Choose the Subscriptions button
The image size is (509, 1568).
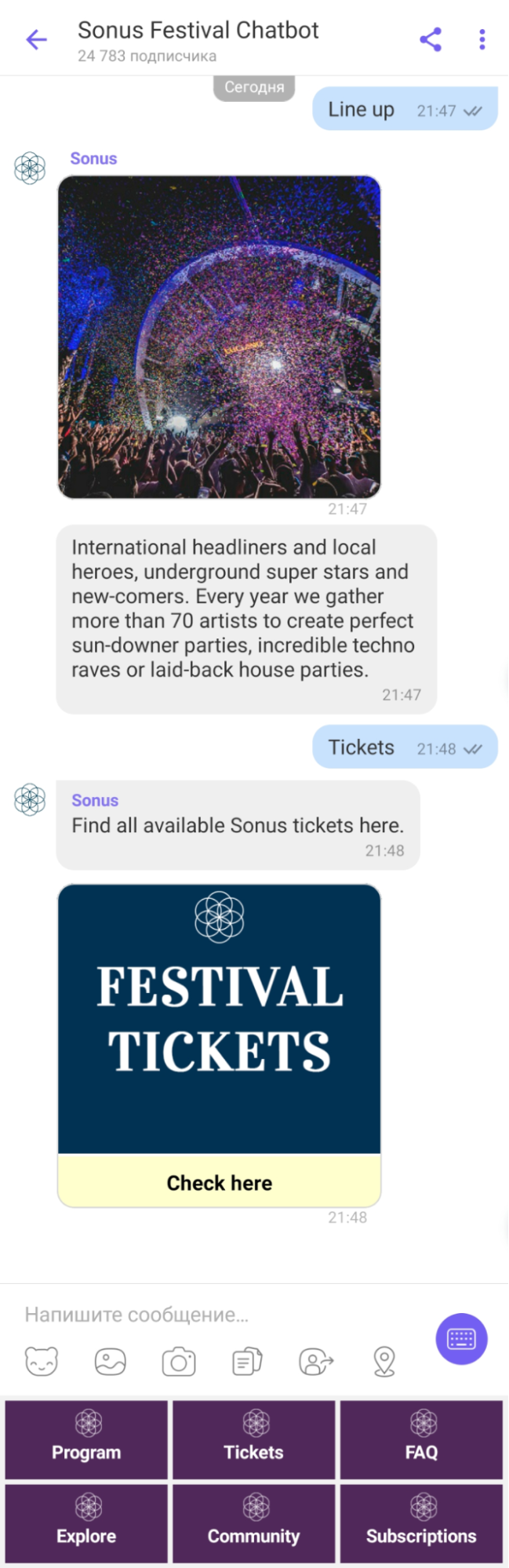click(x=421, y=1523)
